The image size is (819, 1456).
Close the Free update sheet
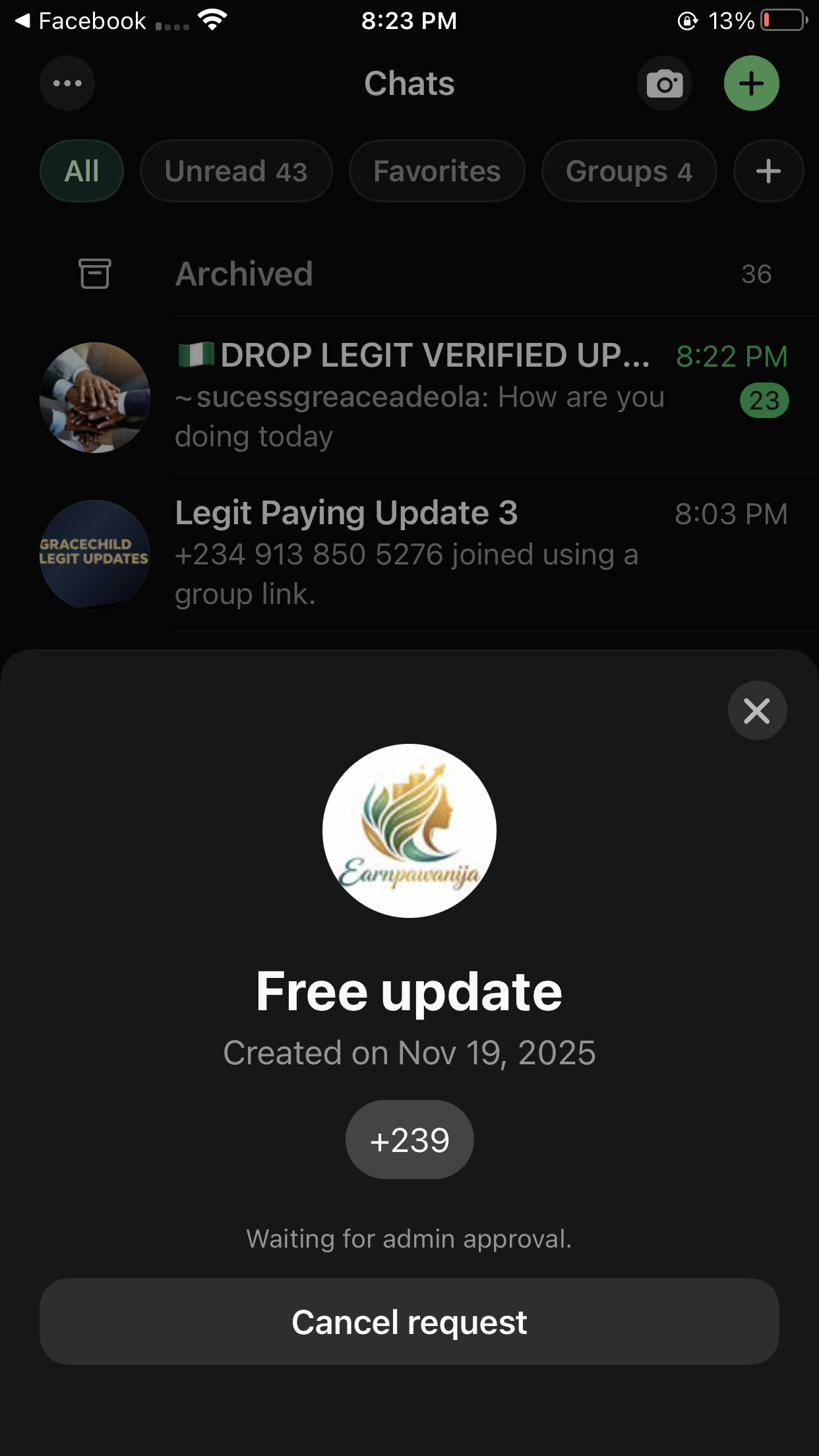click(x=756, y=710)
